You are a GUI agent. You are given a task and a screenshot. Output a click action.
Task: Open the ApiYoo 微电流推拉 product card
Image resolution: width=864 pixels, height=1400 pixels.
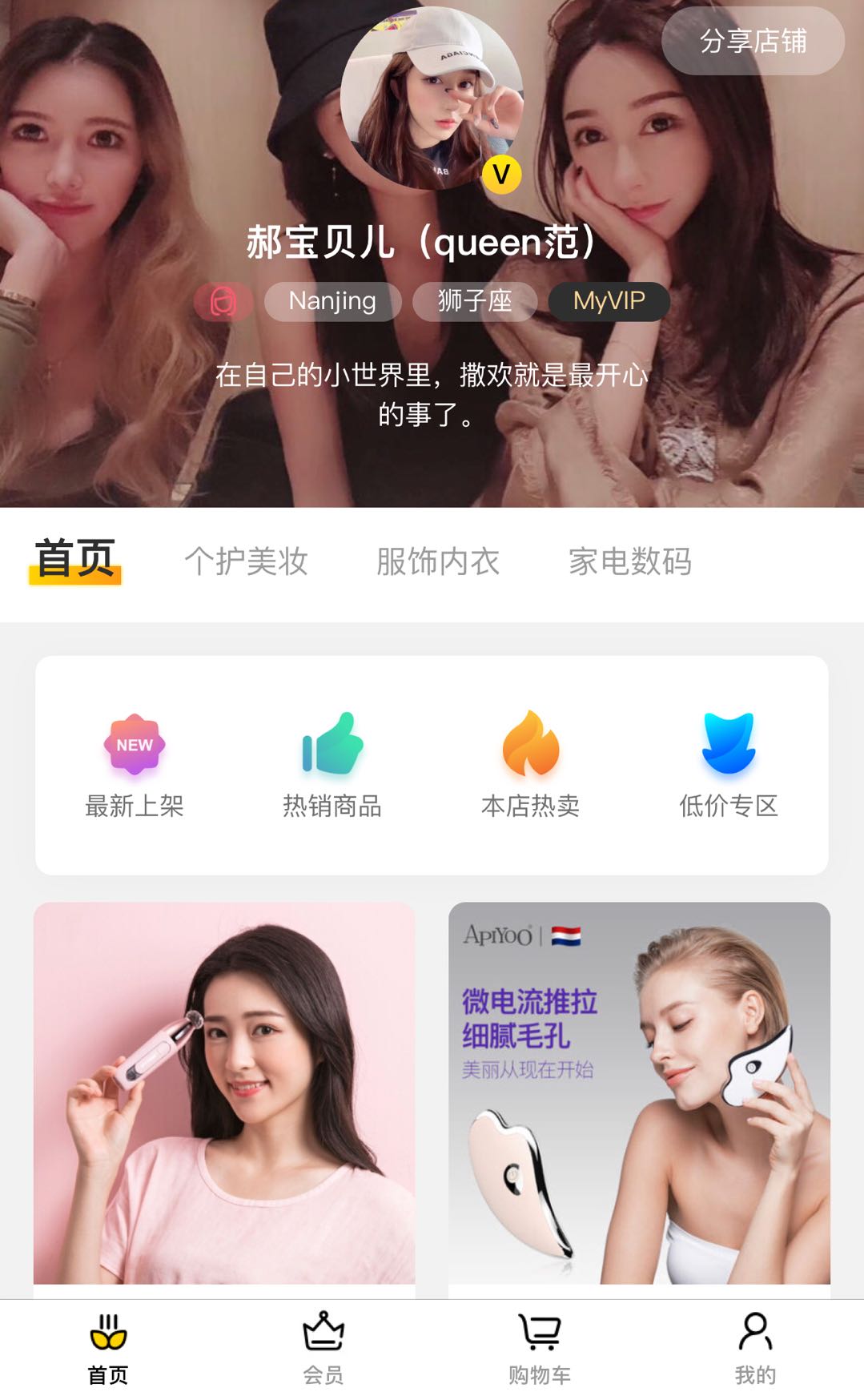pos(639,1094)
